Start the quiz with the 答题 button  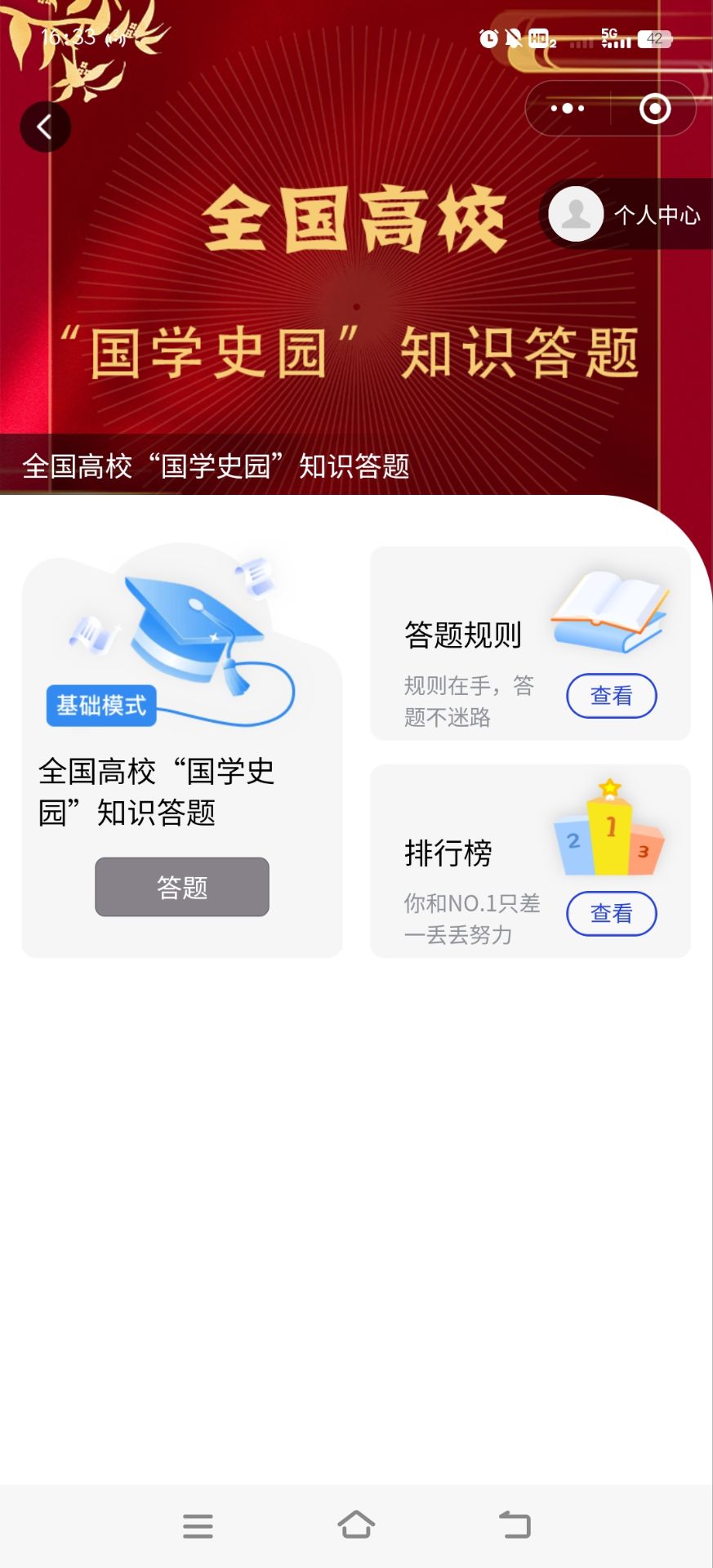pyautogui.click(x=182, y=887)
